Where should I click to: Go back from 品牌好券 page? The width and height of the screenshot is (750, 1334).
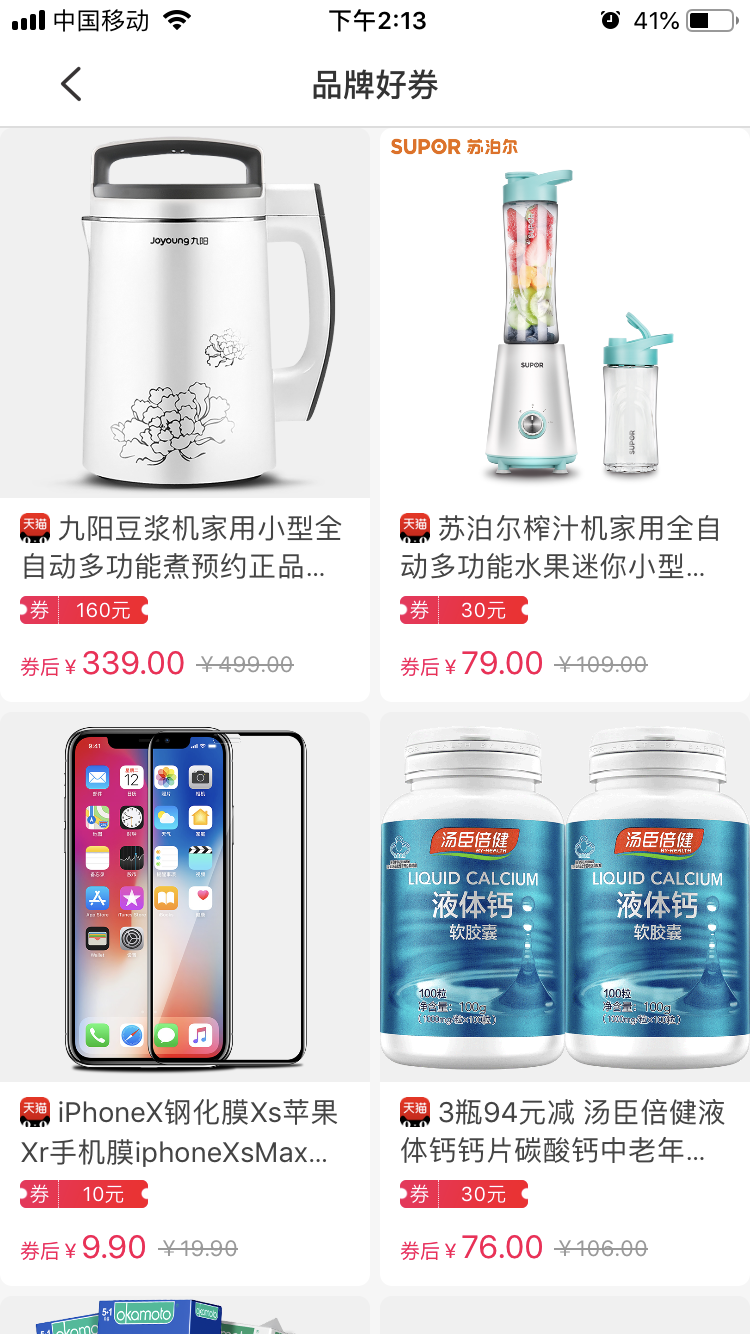[71, 85]
